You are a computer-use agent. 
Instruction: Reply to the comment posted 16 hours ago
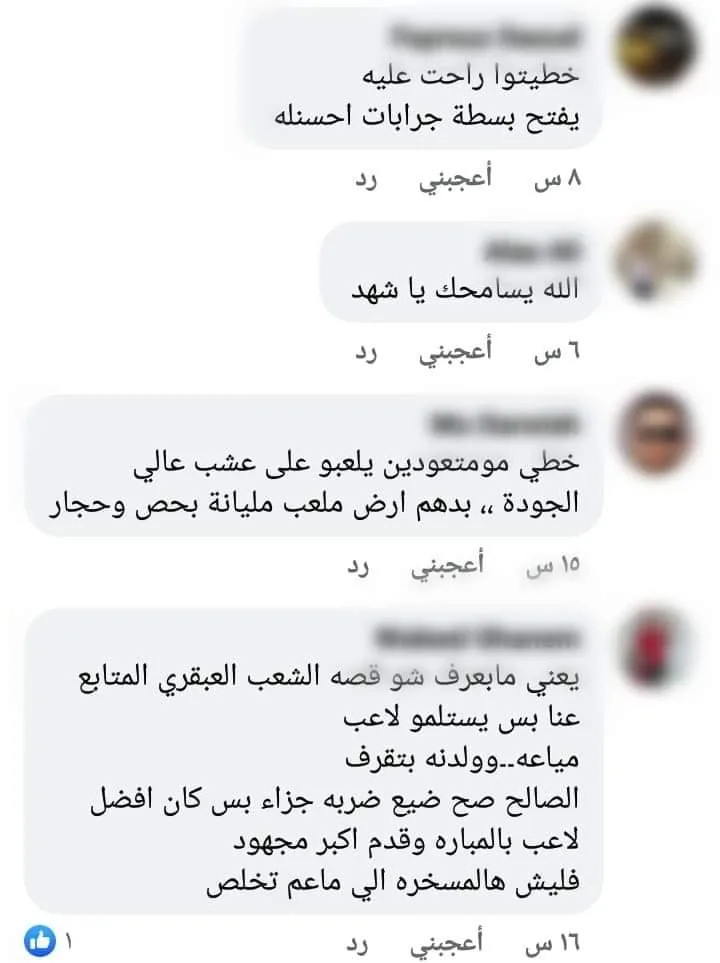(357, 943)
